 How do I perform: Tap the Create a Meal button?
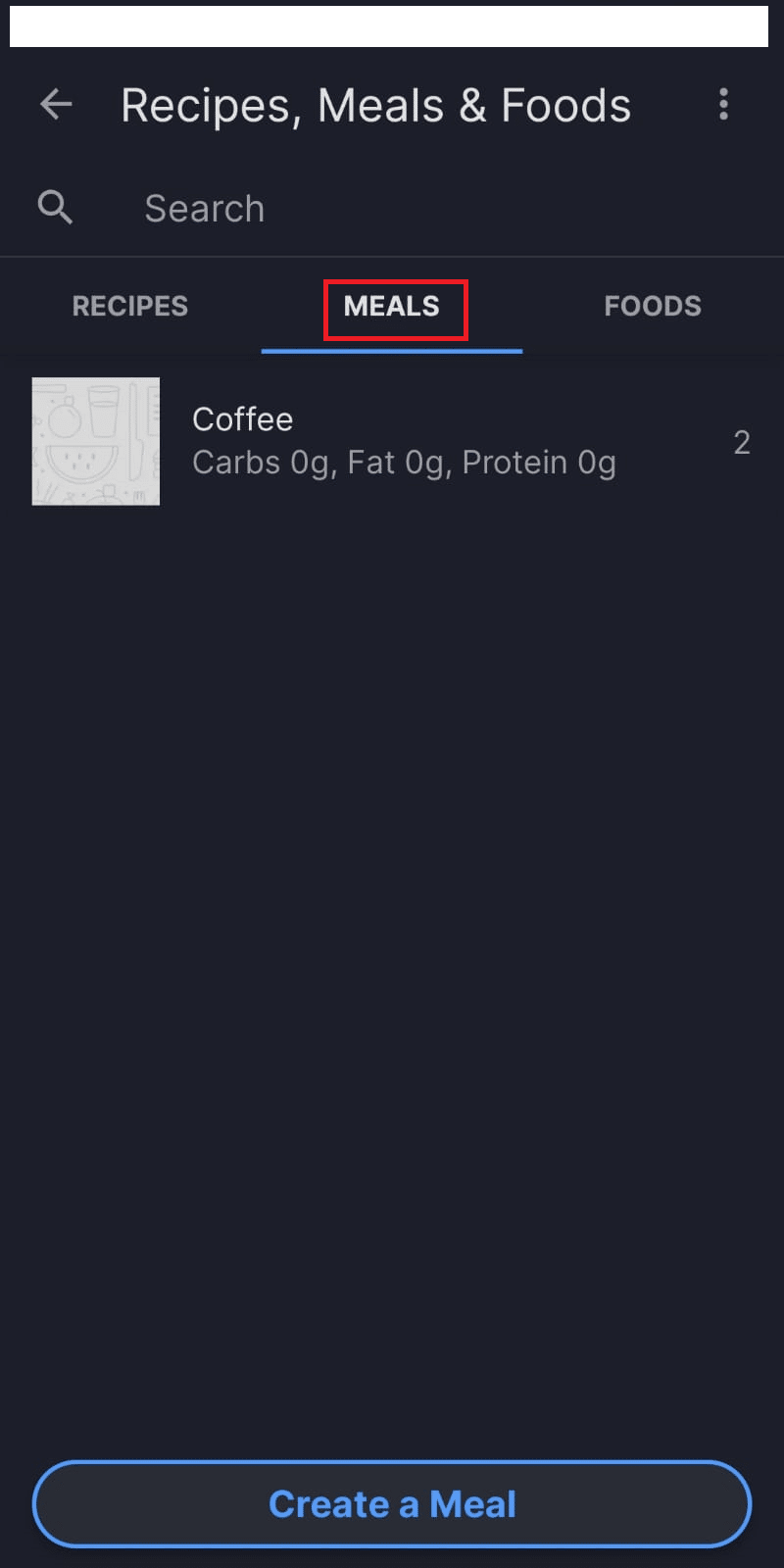point(392,1504)
